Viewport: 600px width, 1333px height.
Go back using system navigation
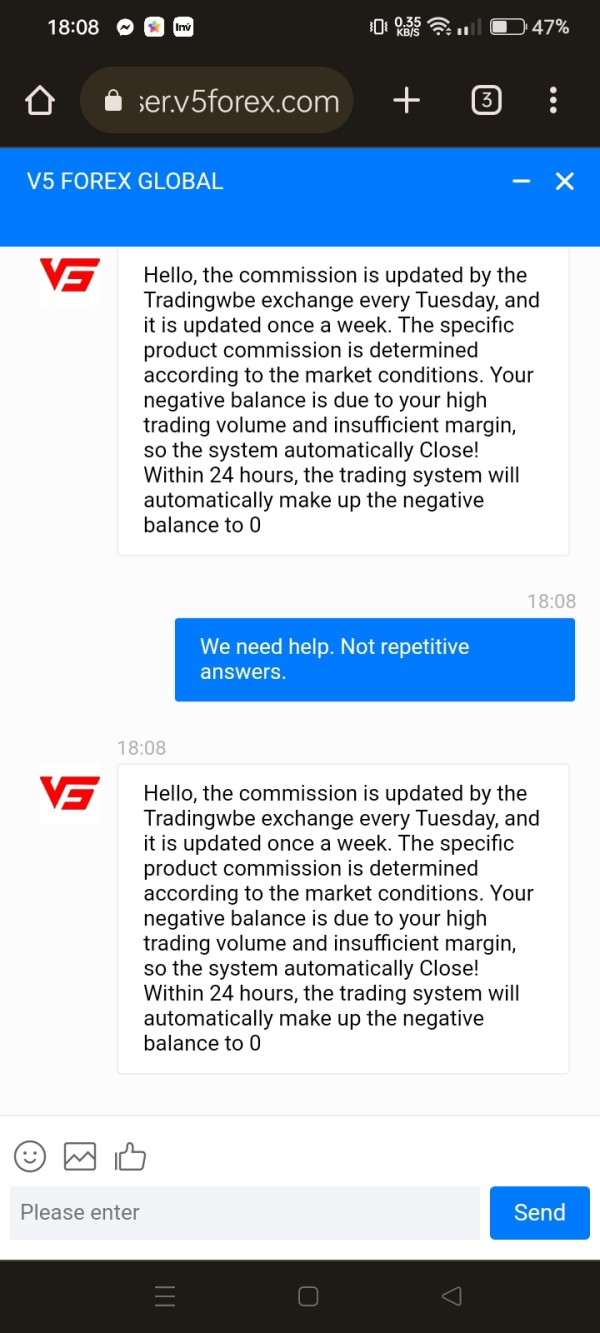[451, 1296]
